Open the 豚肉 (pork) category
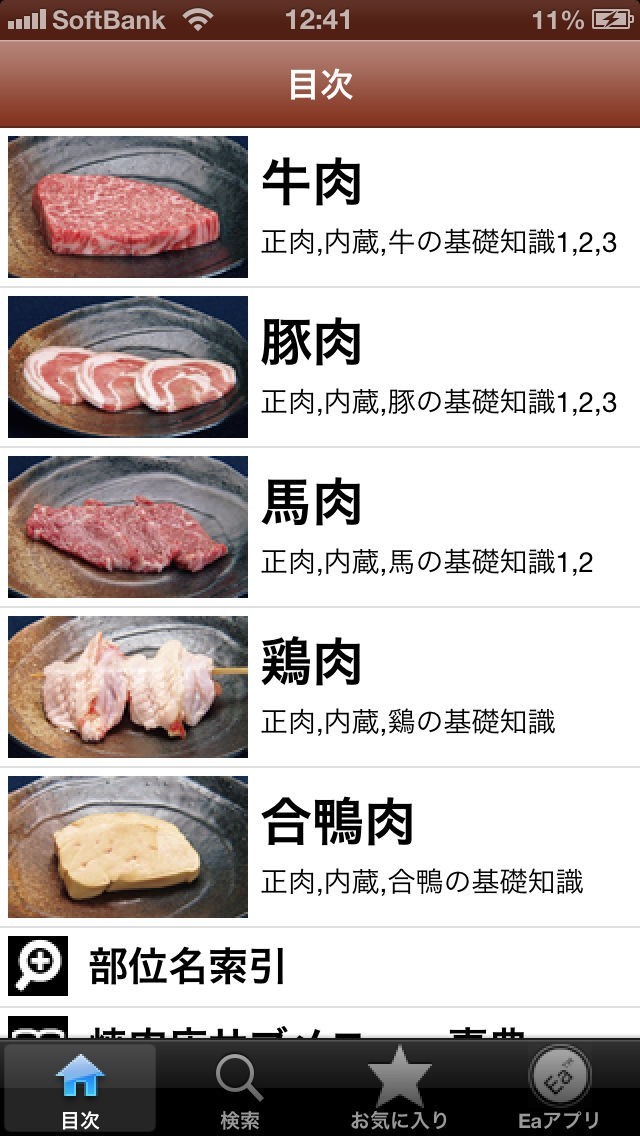Image resolution: width=640 pixels, height=1136 pixels. 320,367
